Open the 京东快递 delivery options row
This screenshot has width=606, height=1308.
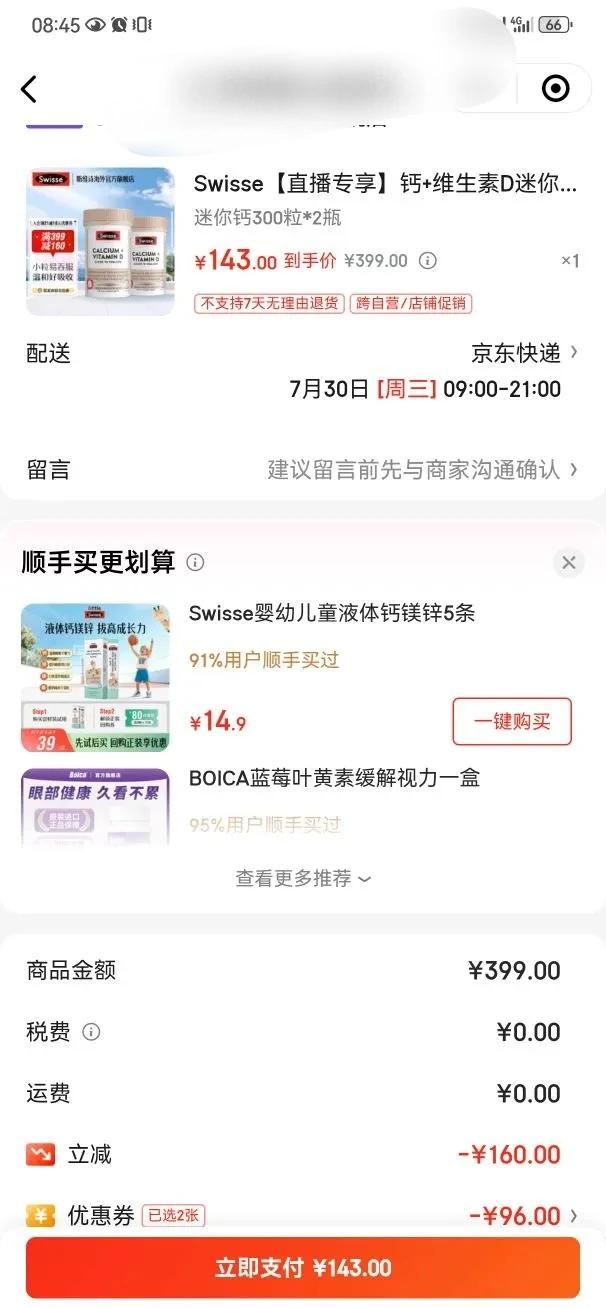[x=303, y=352]
